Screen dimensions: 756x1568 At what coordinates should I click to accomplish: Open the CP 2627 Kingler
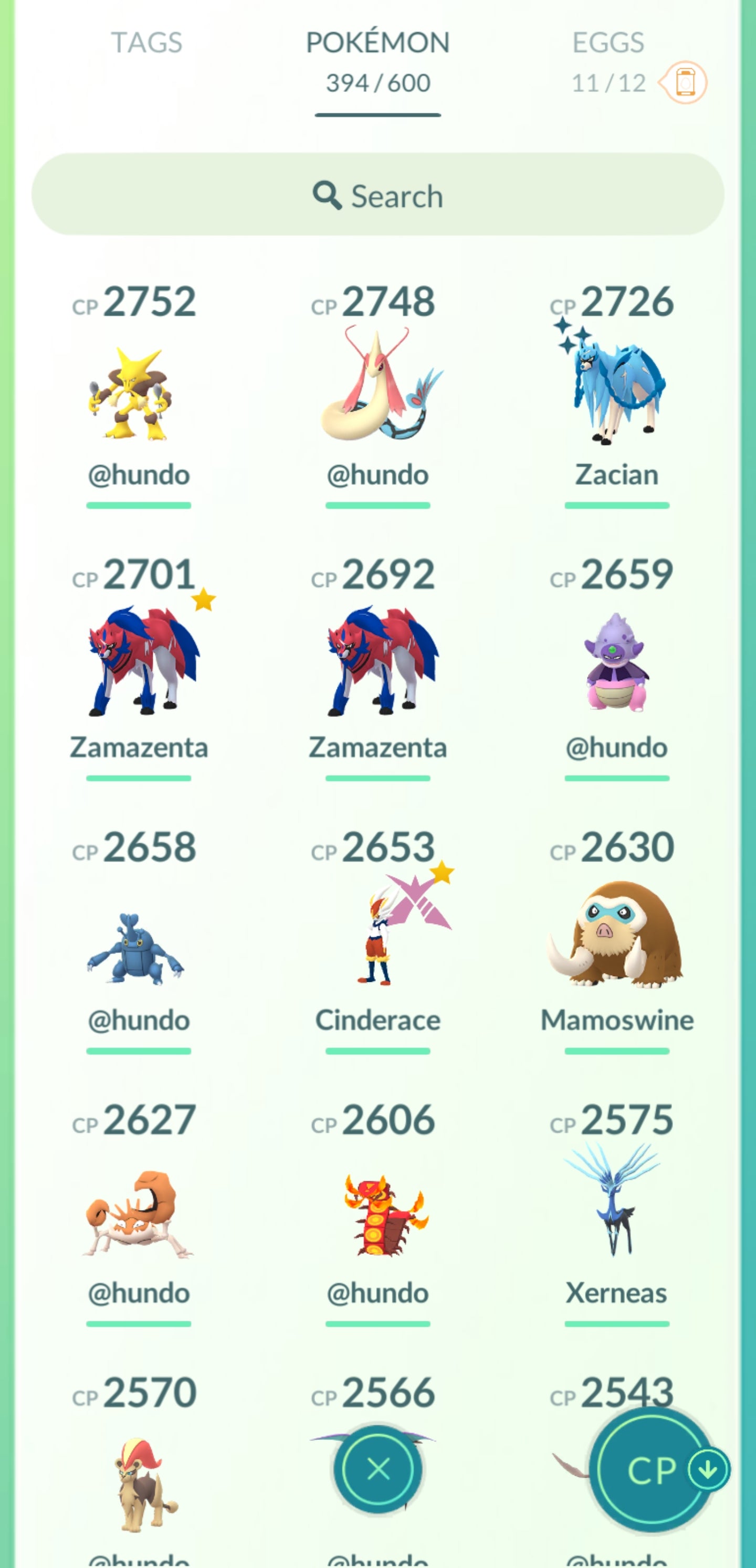pyautogui.click(x=138, y=1214)
